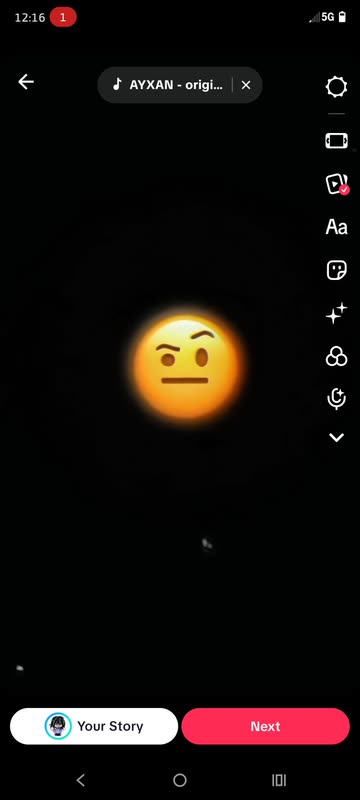Post to Your Story

[94, 726]
